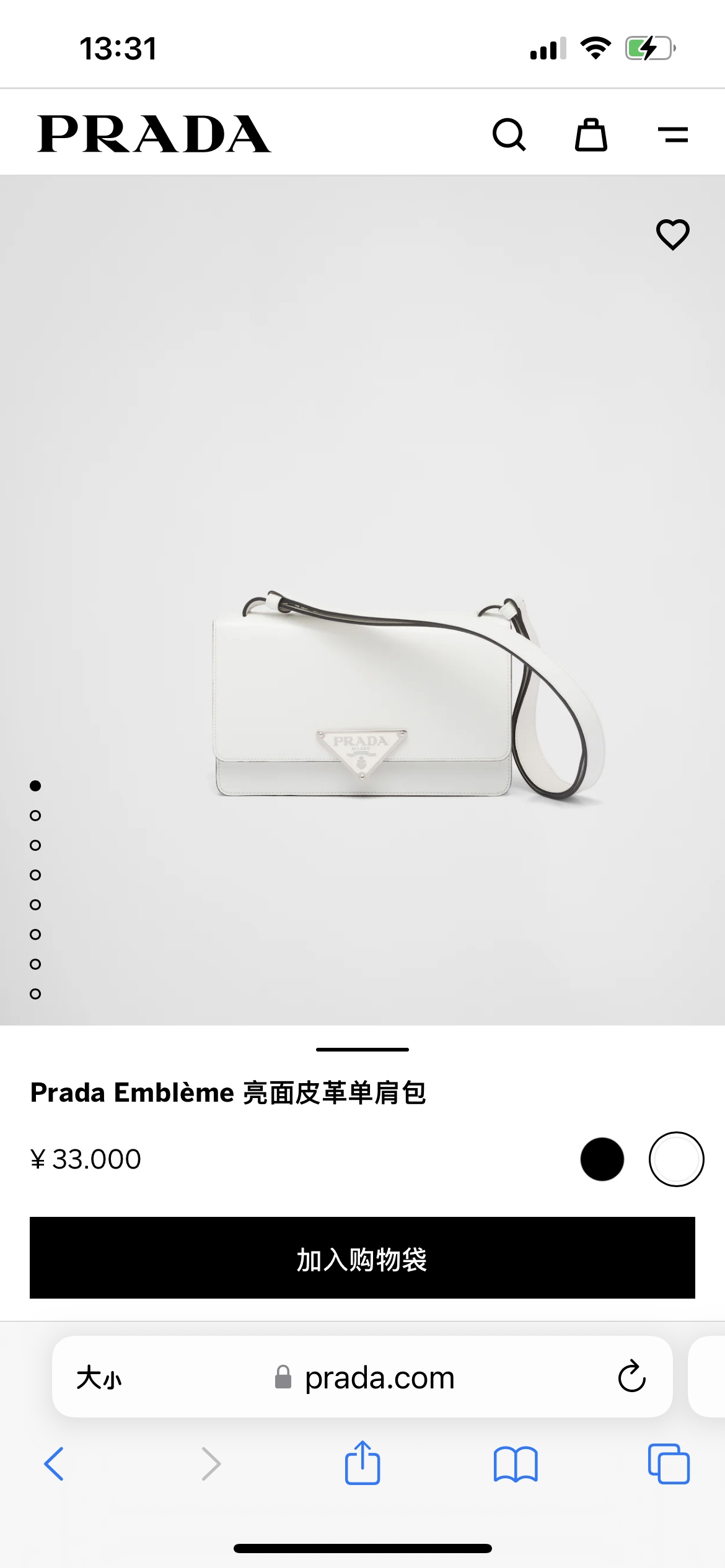
Task: Open the Prada hamburger menu
Action: 673,134
